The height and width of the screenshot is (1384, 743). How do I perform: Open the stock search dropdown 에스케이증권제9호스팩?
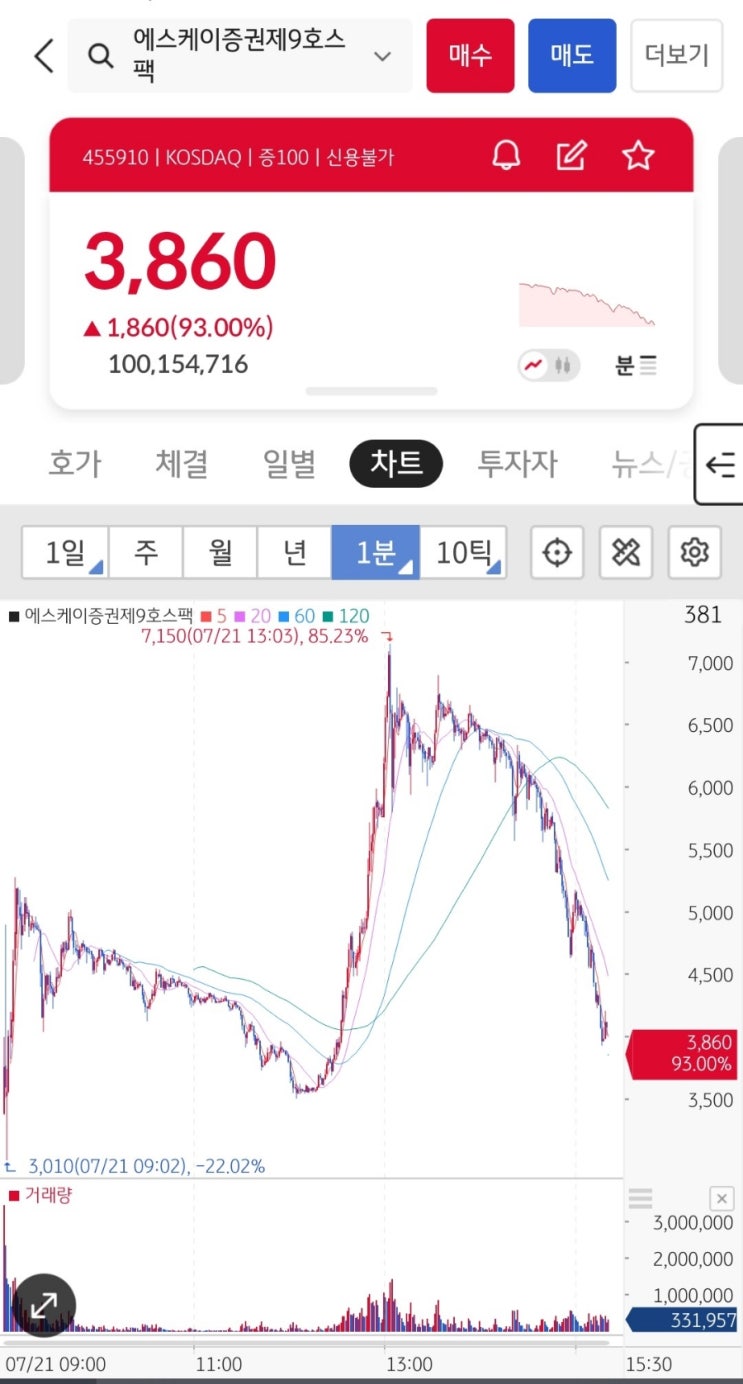tap(240, 56)
